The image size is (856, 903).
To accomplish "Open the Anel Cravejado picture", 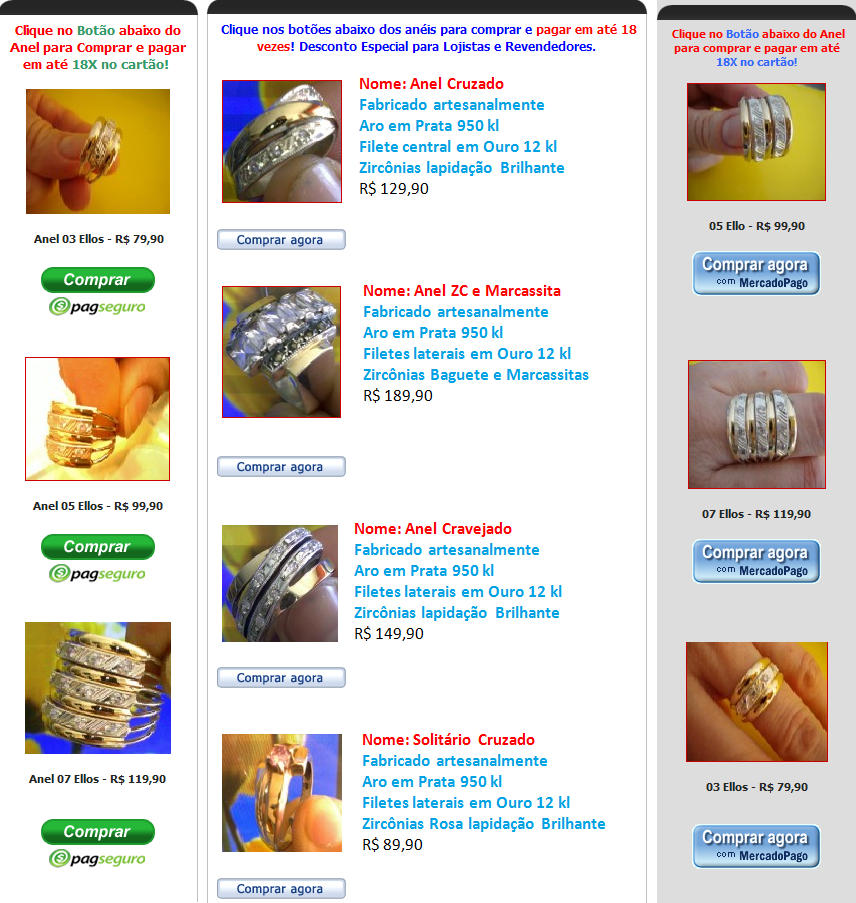I will (280, 583).
